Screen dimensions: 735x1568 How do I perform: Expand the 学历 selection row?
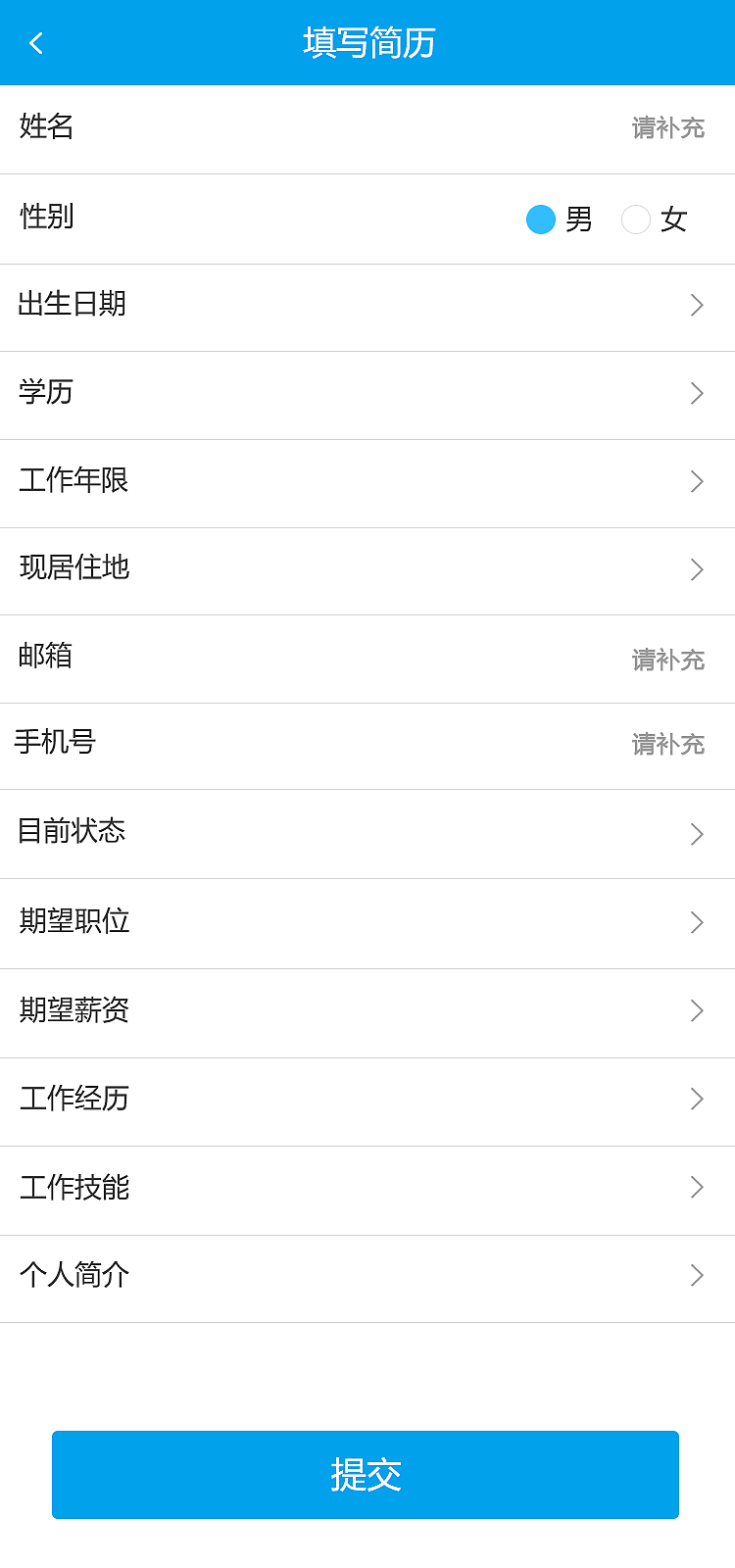(367, 394)
